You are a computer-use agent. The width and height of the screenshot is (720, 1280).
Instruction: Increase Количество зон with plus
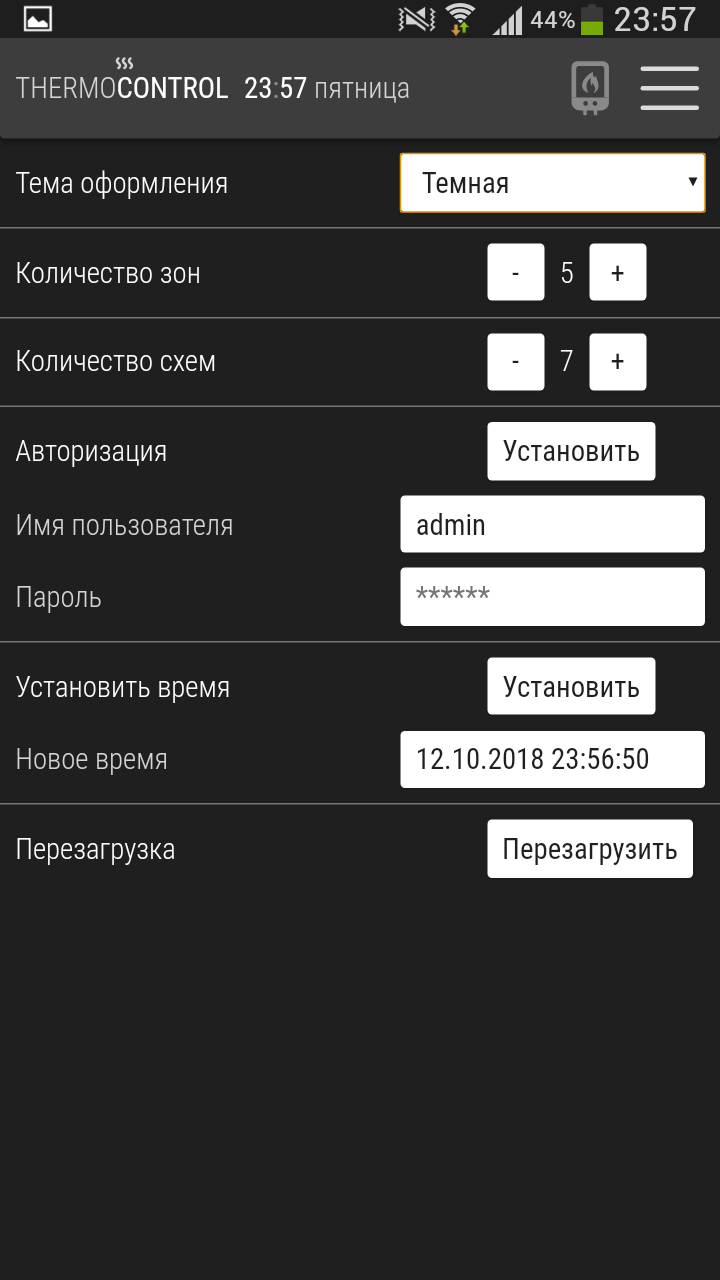point(617,272)
